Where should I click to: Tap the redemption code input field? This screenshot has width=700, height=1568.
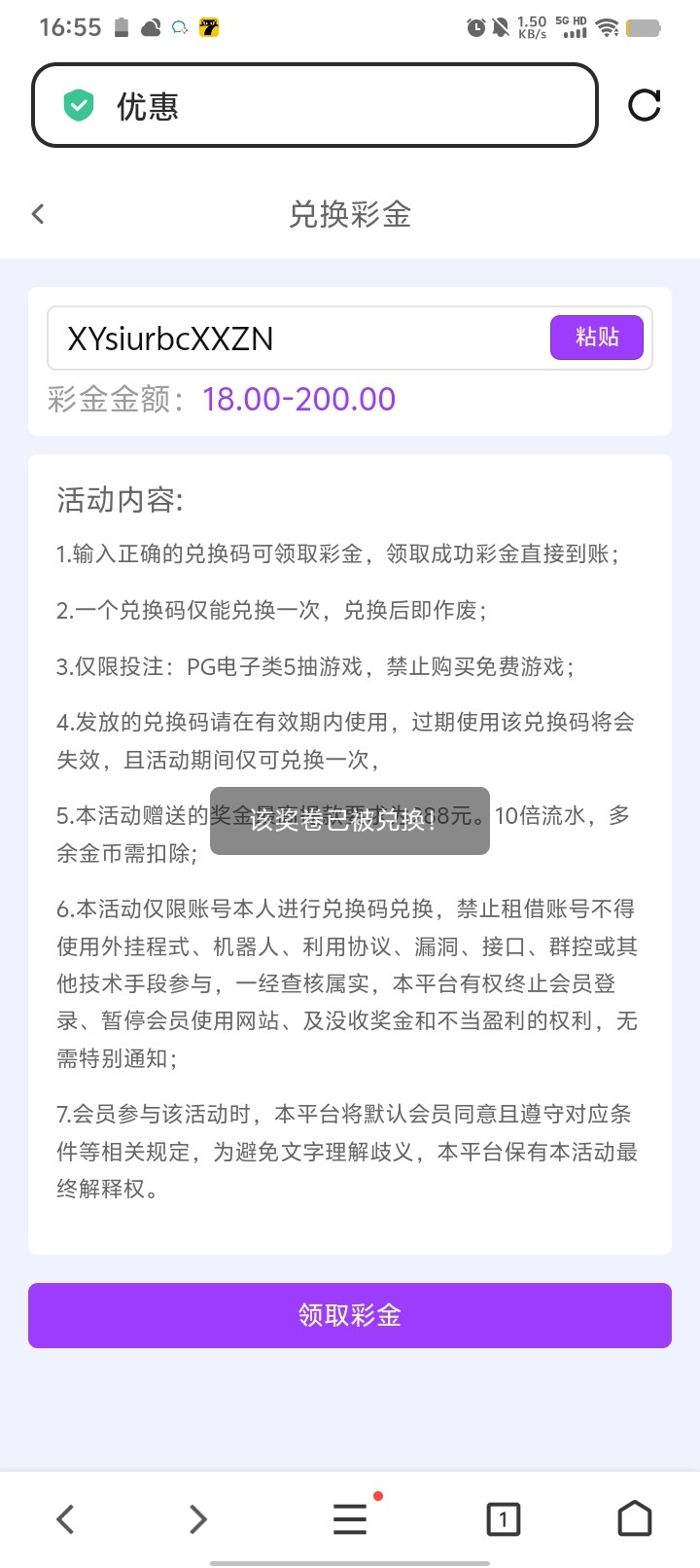tap(297, 339)
